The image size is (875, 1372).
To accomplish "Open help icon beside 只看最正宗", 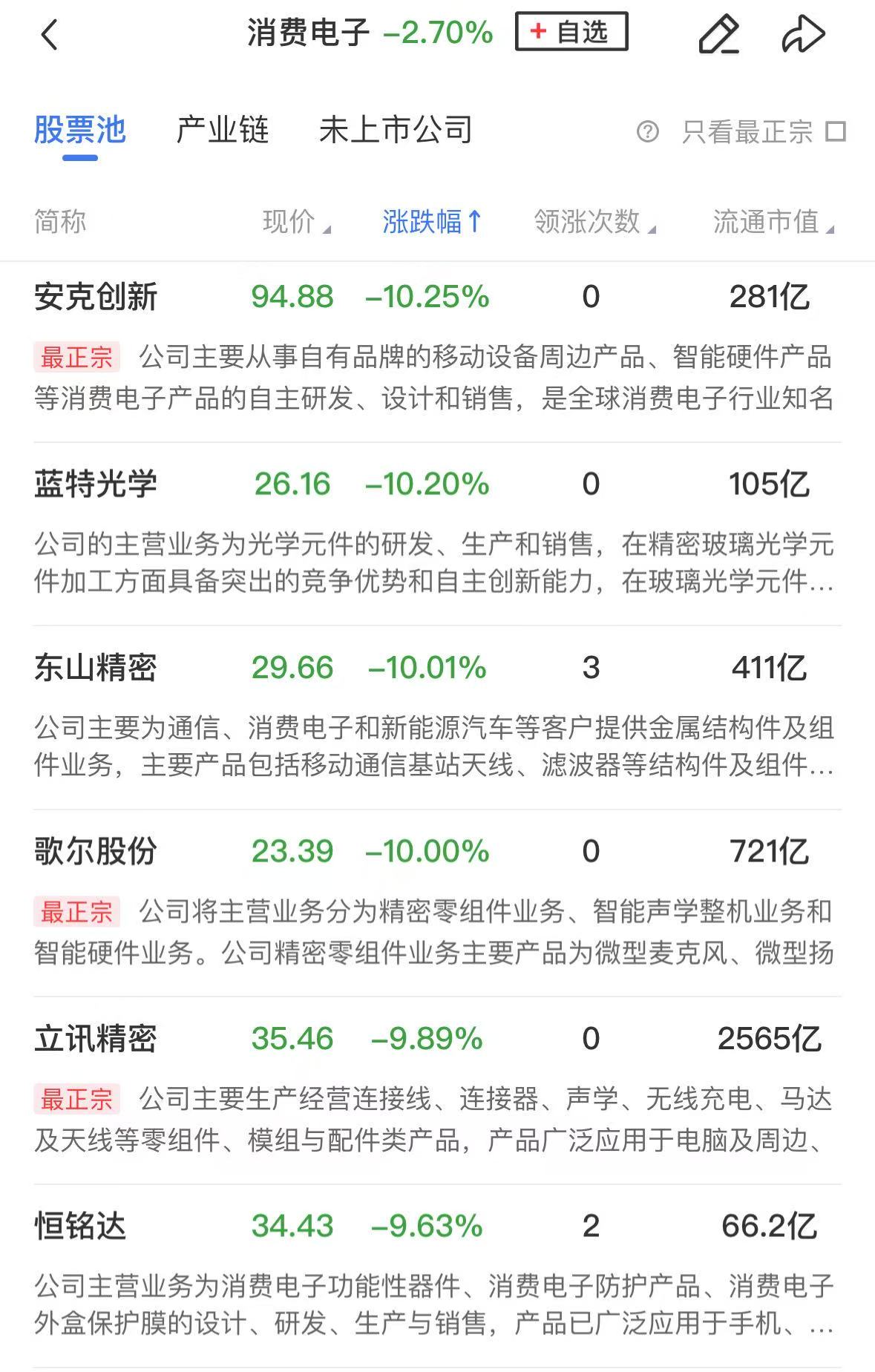I will [647, 132].
